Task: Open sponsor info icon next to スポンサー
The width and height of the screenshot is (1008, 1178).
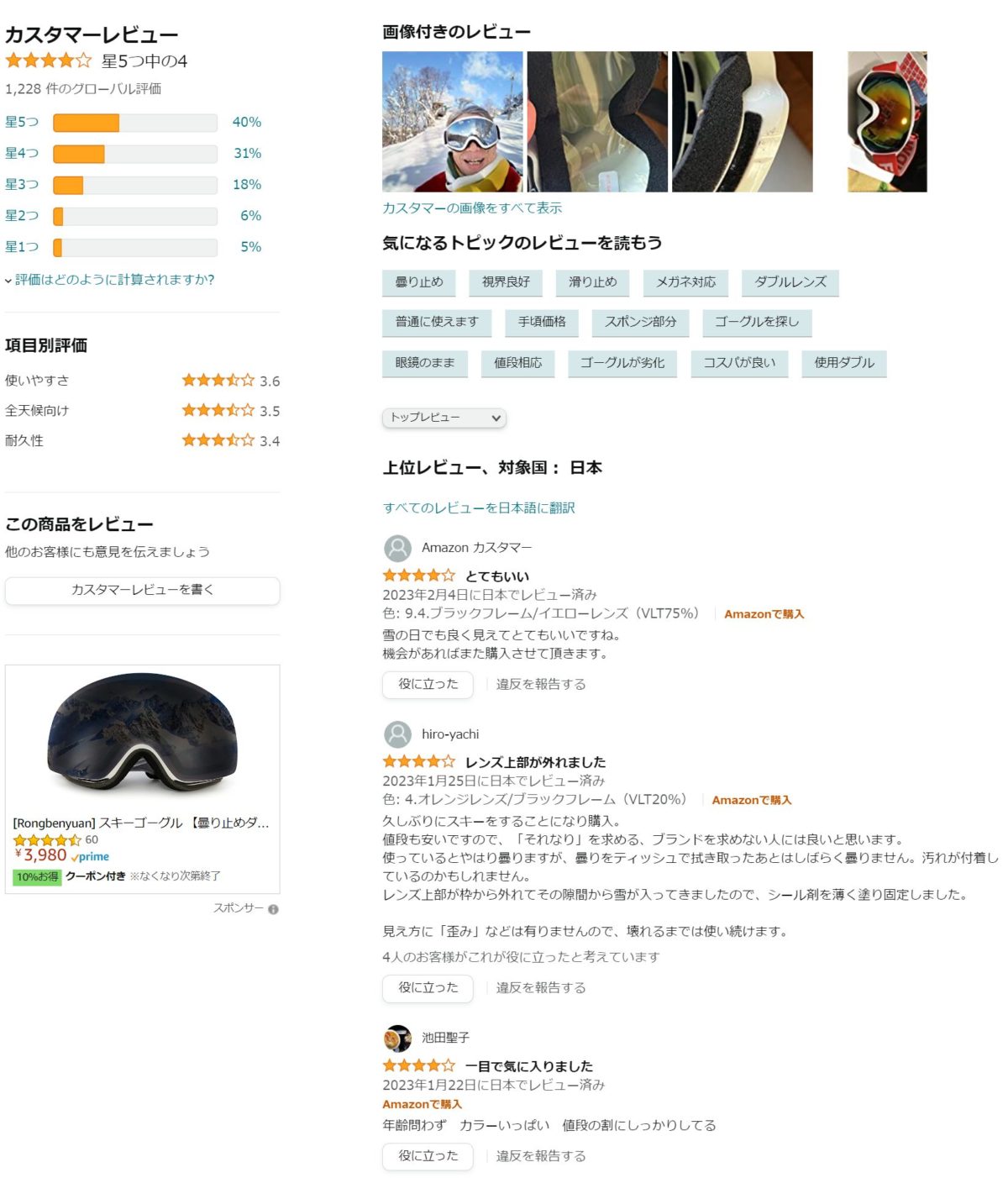Action: 273,909
